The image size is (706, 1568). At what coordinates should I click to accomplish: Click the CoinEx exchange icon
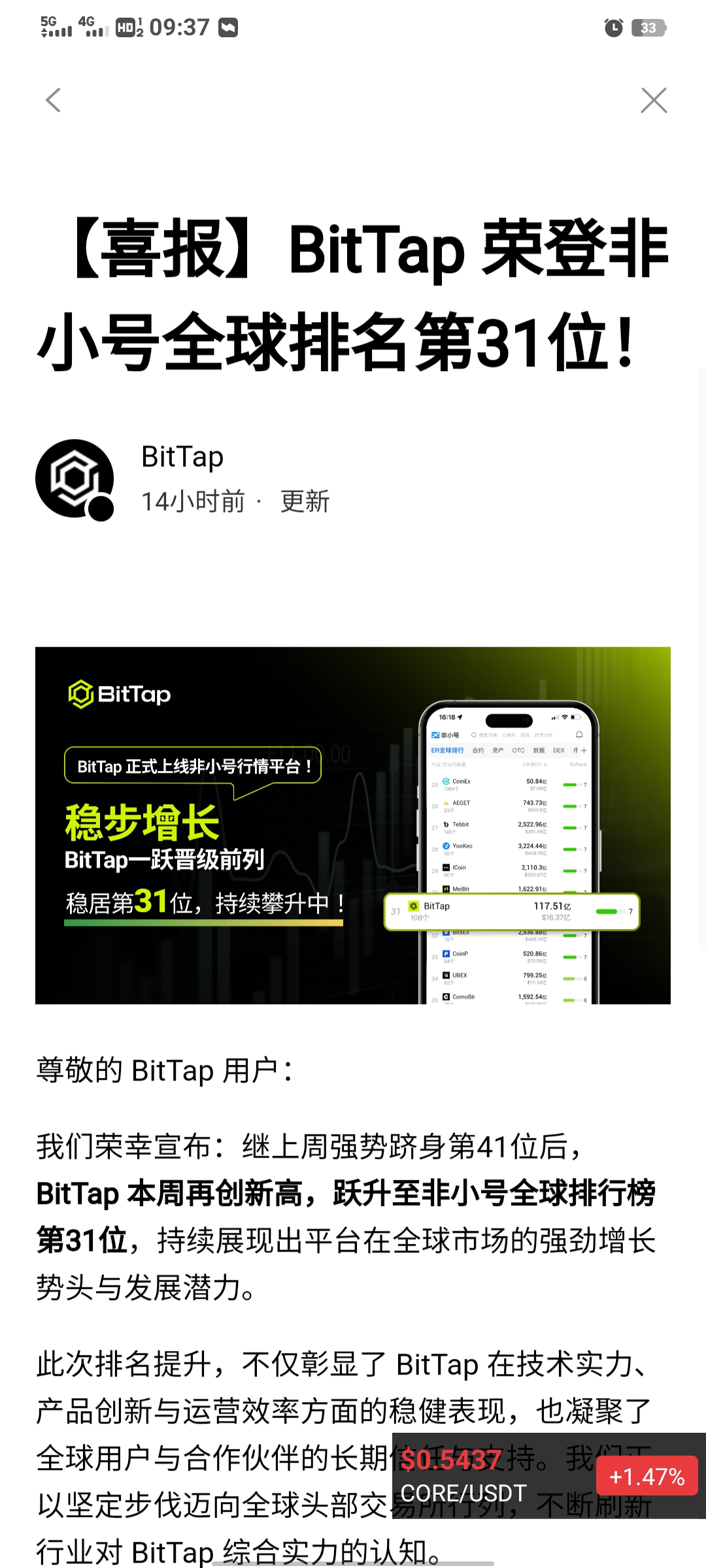click(x=446, y=781)
